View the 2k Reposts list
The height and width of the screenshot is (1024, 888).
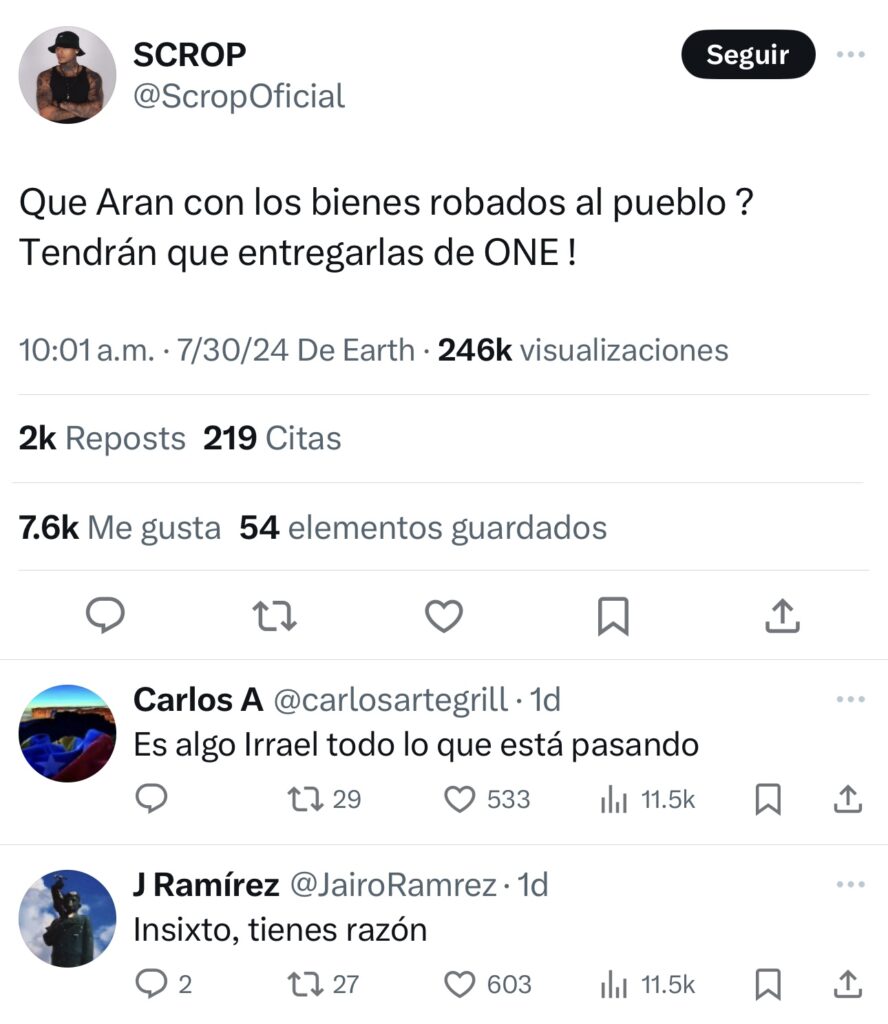[102, 438]
